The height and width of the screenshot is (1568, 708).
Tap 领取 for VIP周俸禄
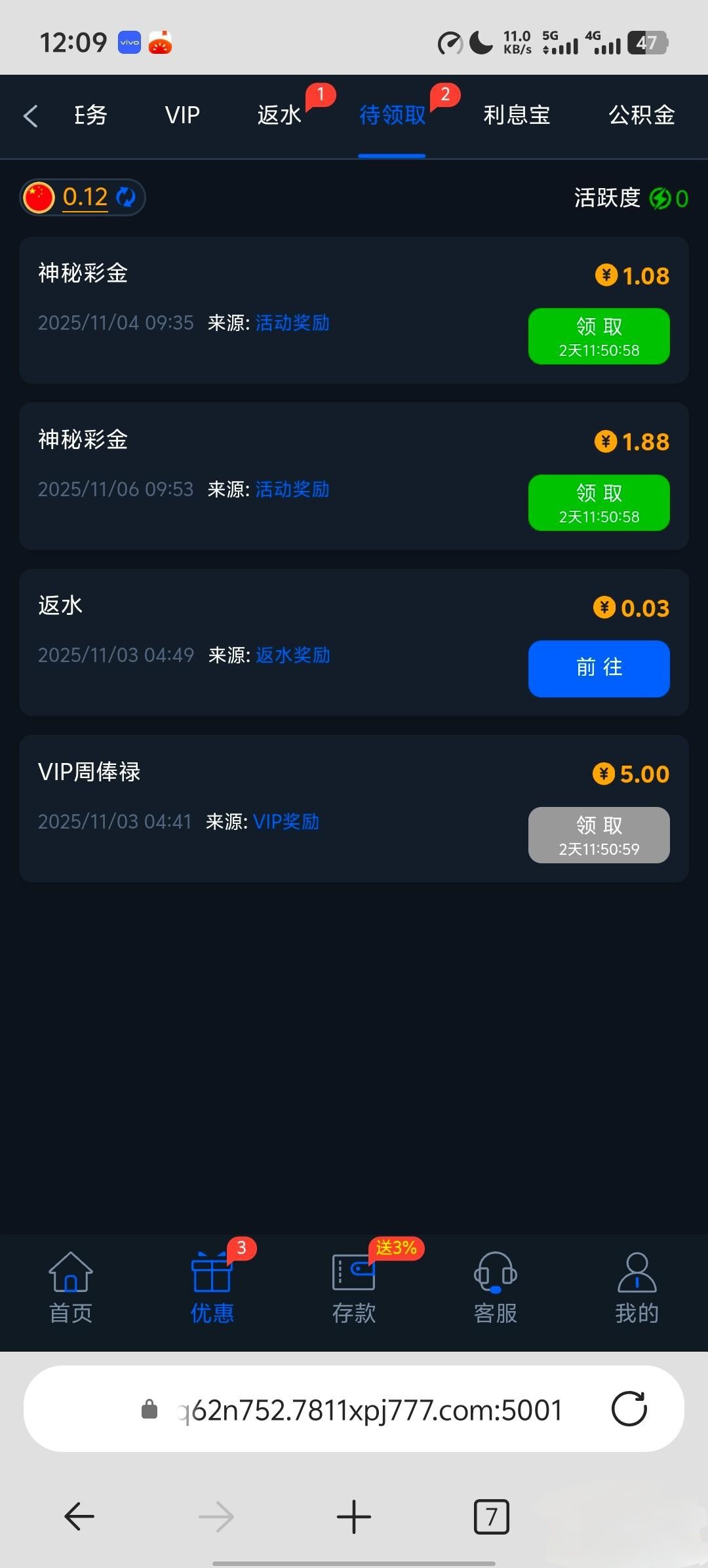[x=599, y=835]
